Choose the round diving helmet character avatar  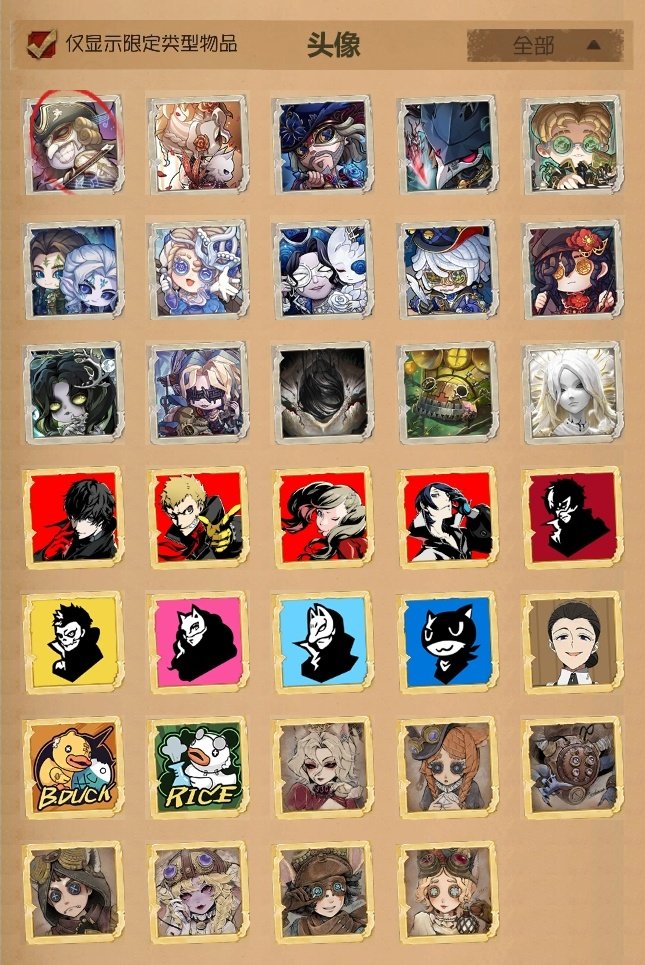pos(572,765)
